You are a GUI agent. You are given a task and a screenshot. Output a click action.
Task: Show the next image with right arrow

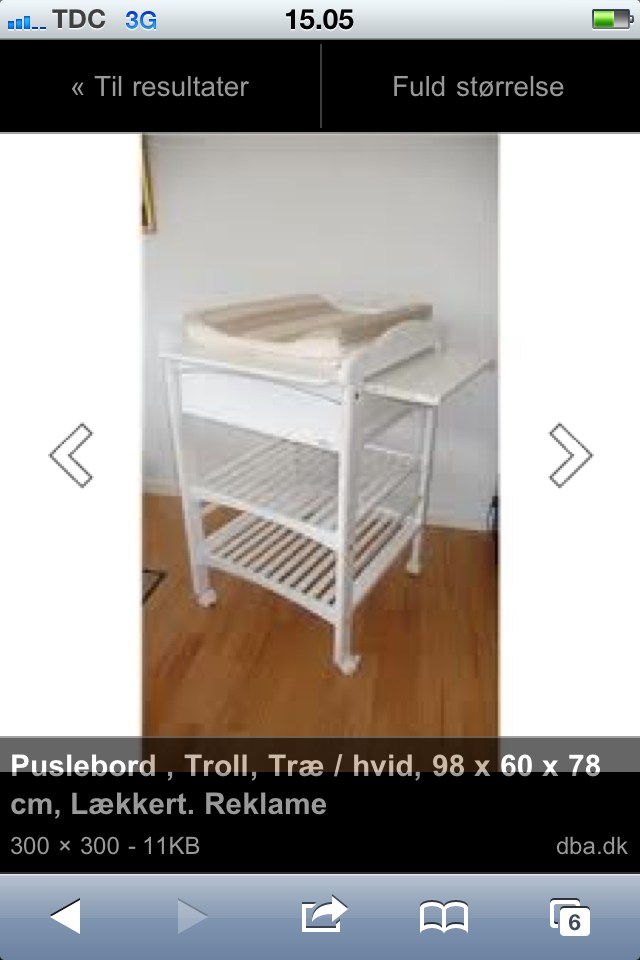pos(570,455)
